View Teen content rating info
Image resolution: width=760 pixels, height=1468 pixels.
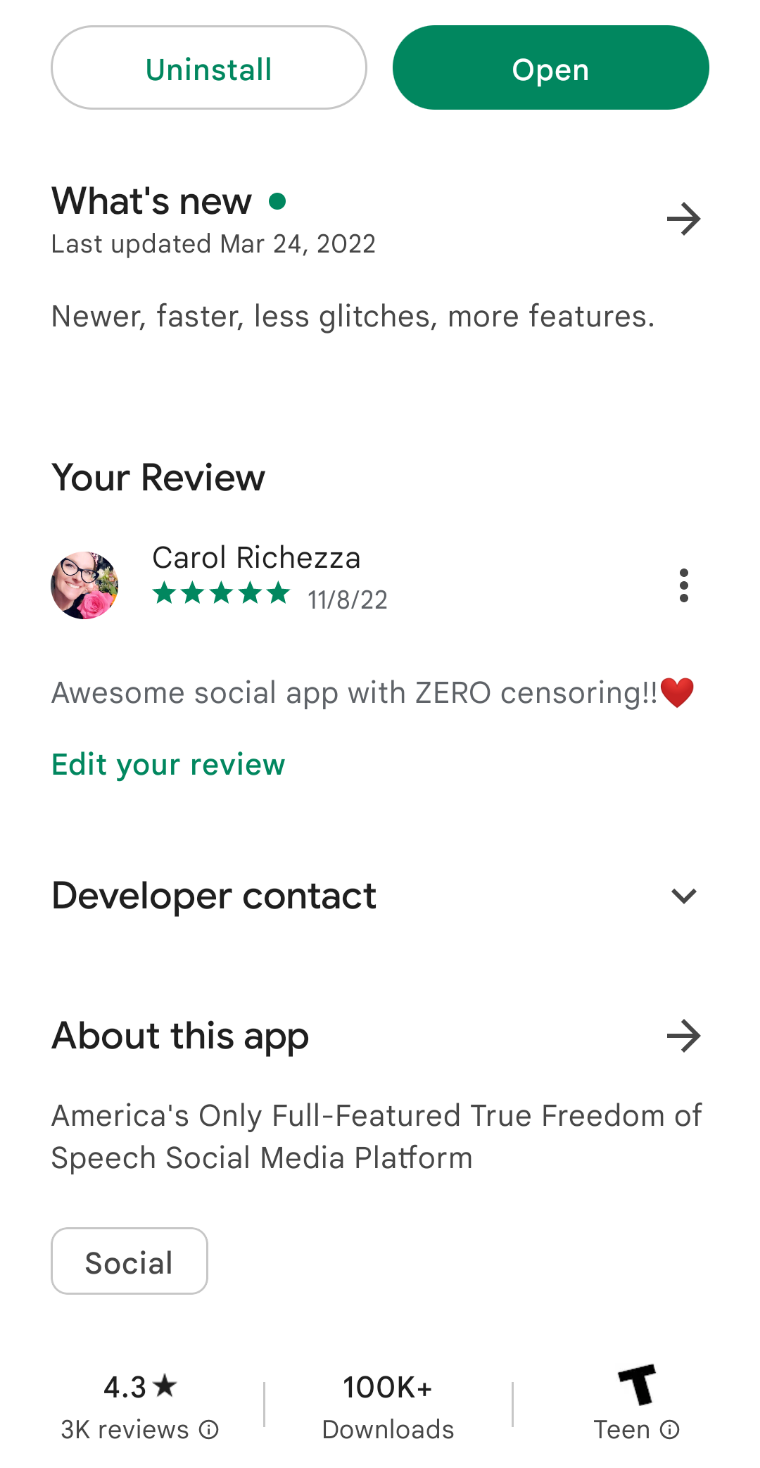pos(670,1430)
